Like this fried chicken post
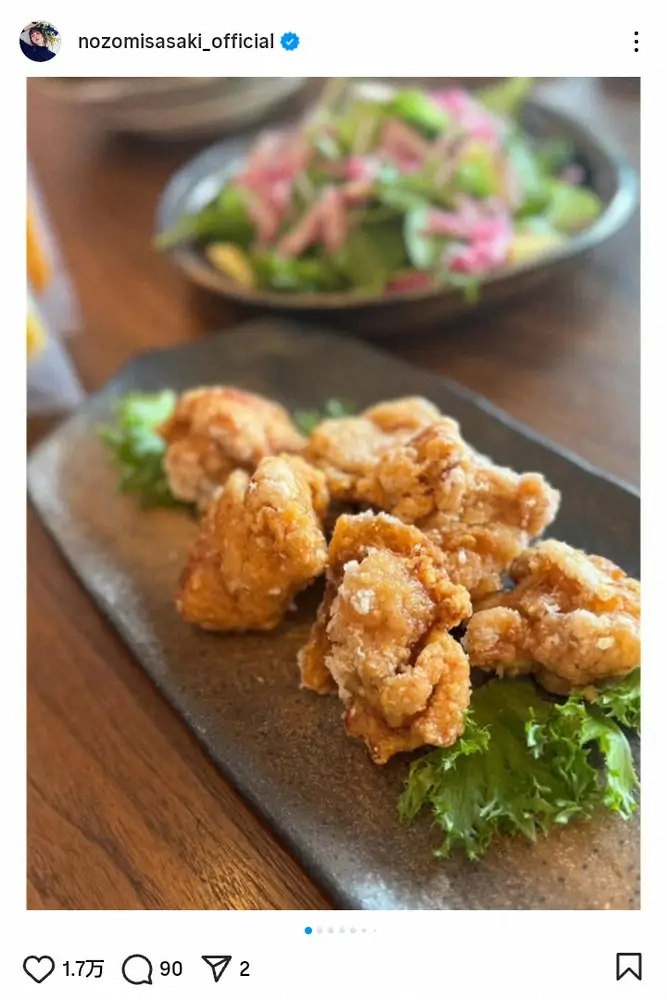667x1000 pixels. click(39, 968)
